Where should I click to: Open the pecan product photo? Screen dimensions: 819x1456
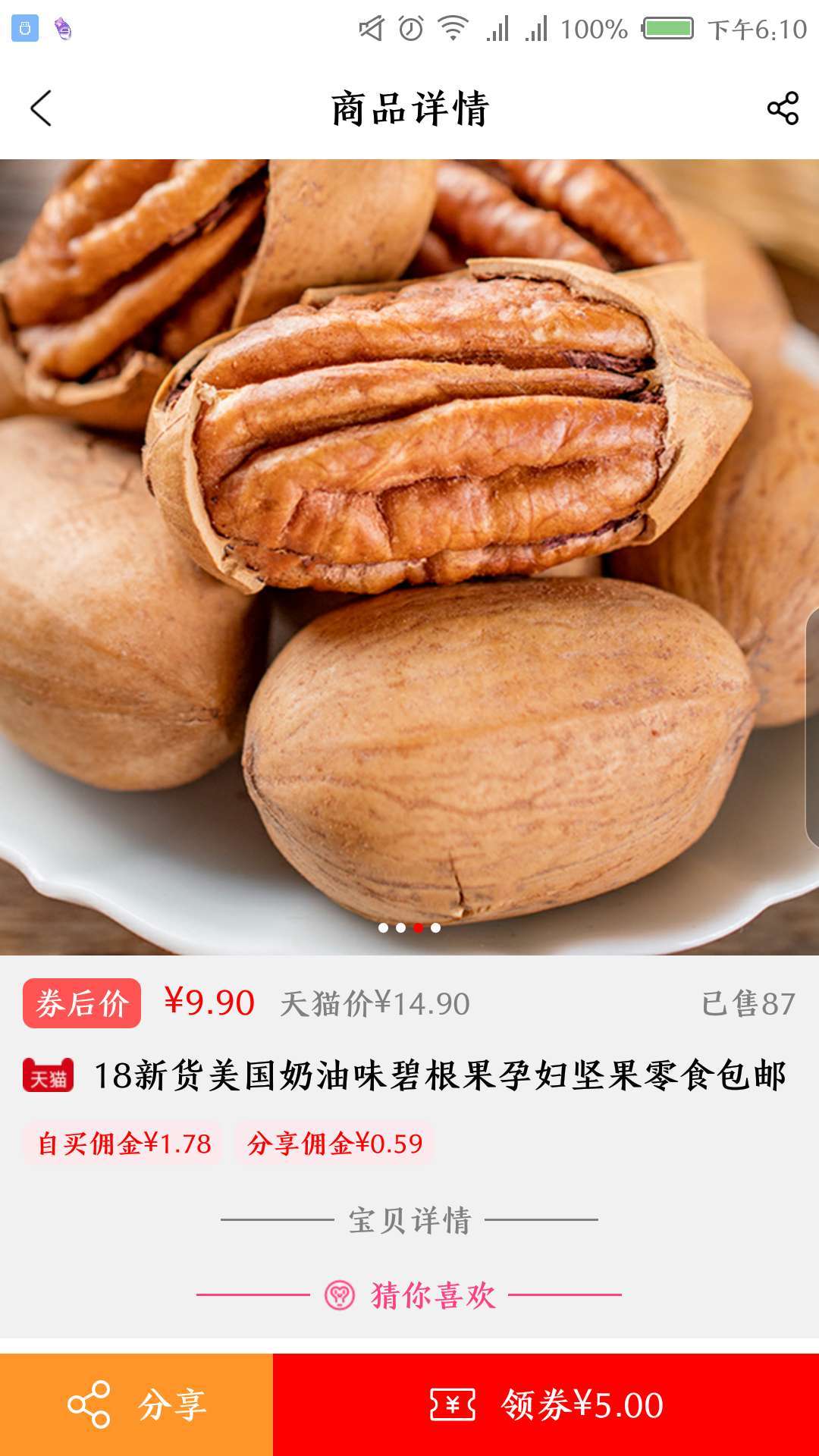coord(409,531)
